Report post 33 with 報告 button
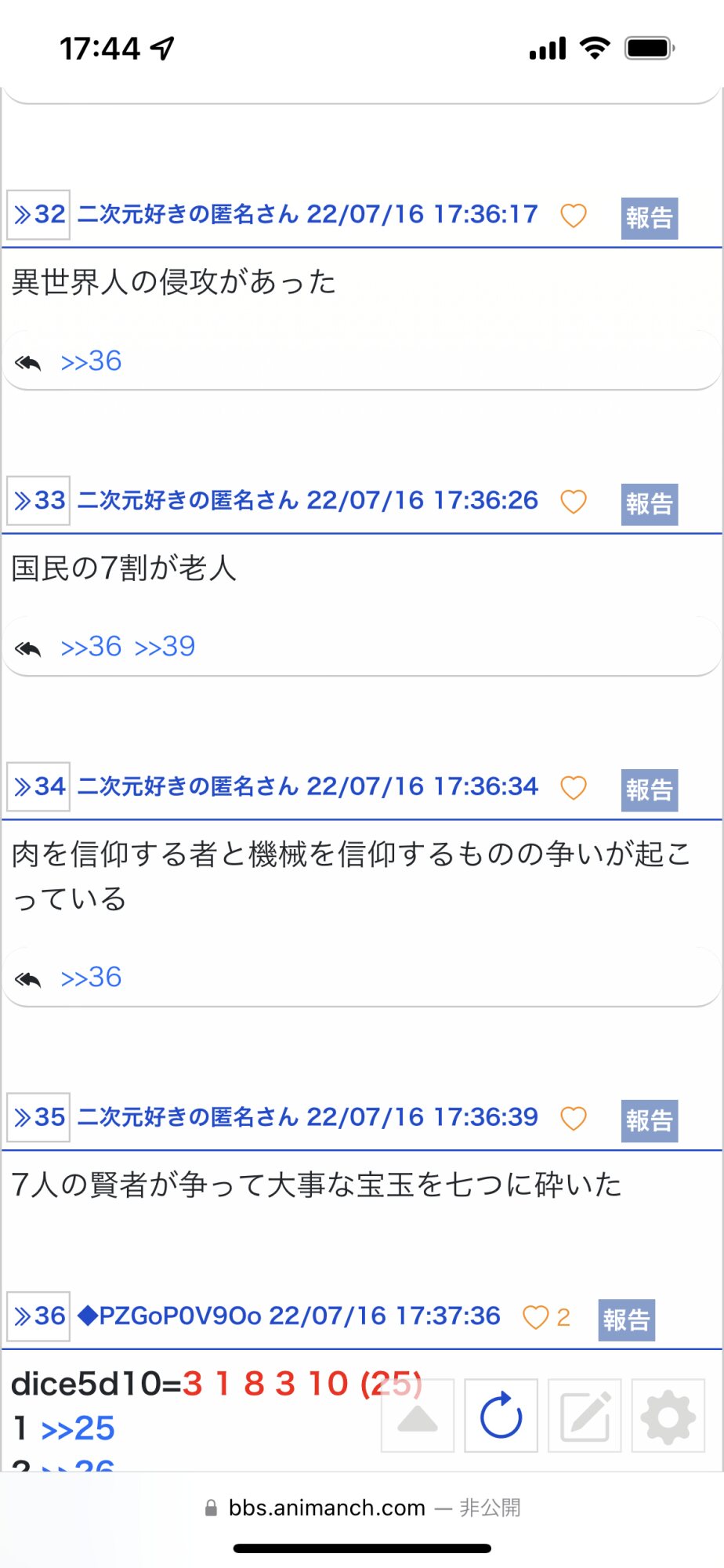The width and height of the screenshot is (724, 1568). [649, 504]
